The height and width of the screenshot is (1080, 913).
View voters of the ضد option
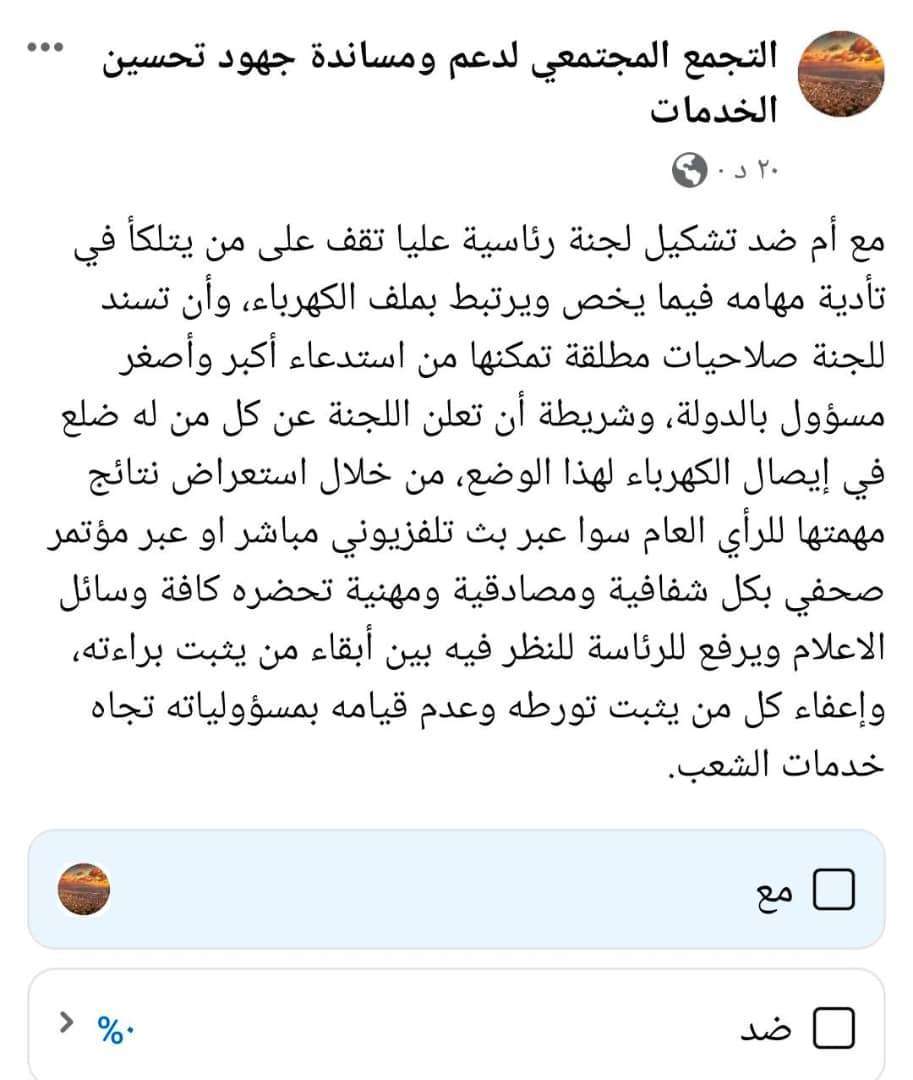click(x=67, y=1026)
